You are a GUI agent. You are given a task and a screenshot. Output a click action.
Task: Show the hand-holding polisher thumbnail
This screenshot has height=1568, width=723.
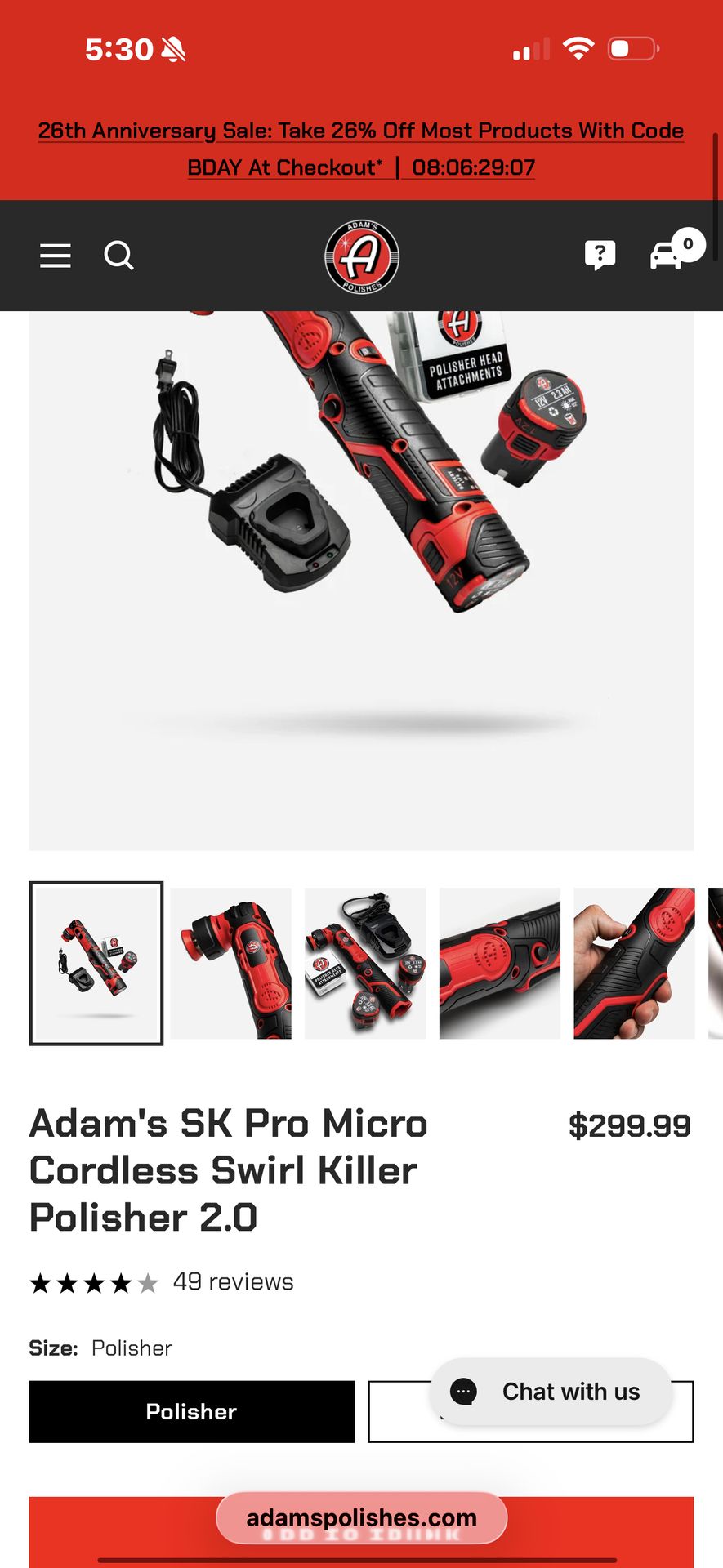coord(634,963)
